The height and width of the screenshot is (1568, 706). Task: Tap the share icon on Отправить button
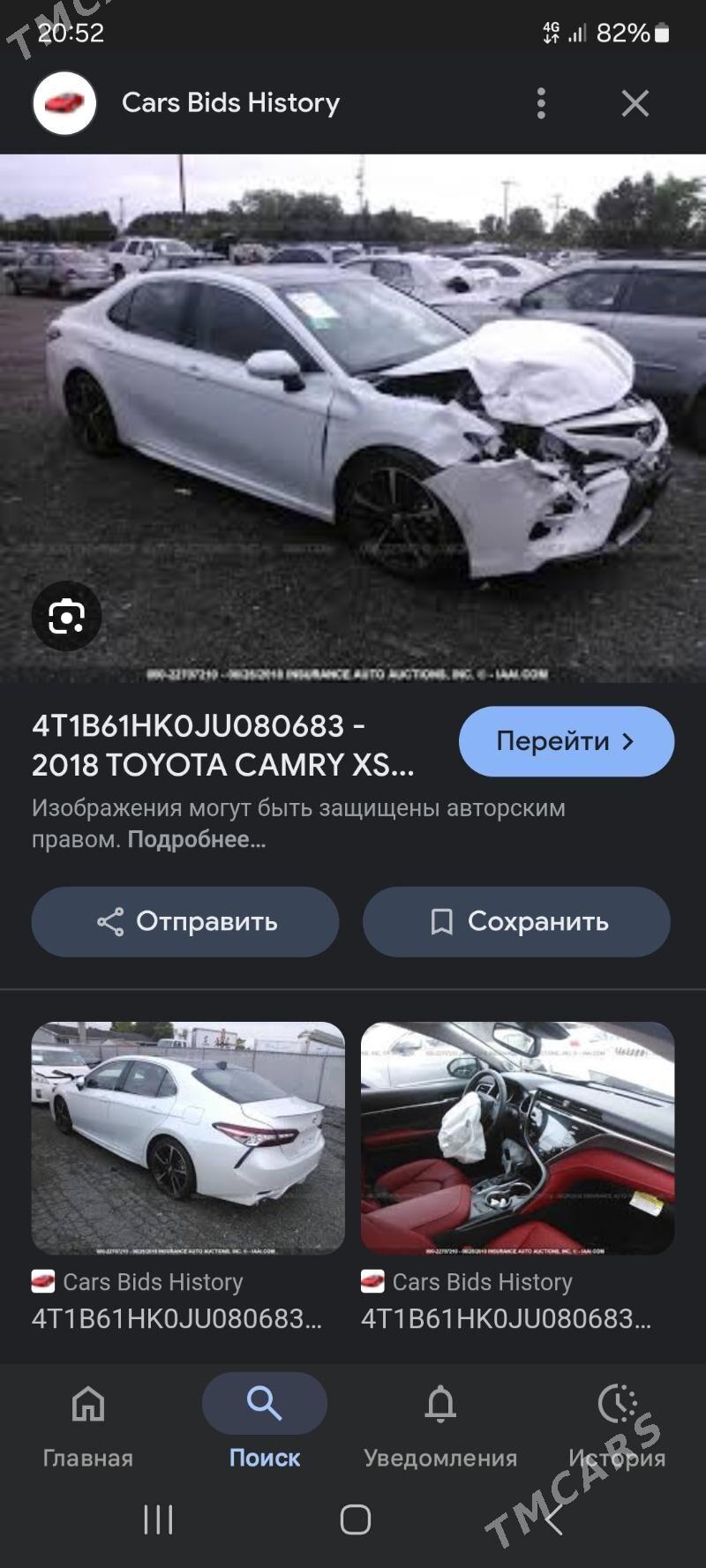point(109,921)
